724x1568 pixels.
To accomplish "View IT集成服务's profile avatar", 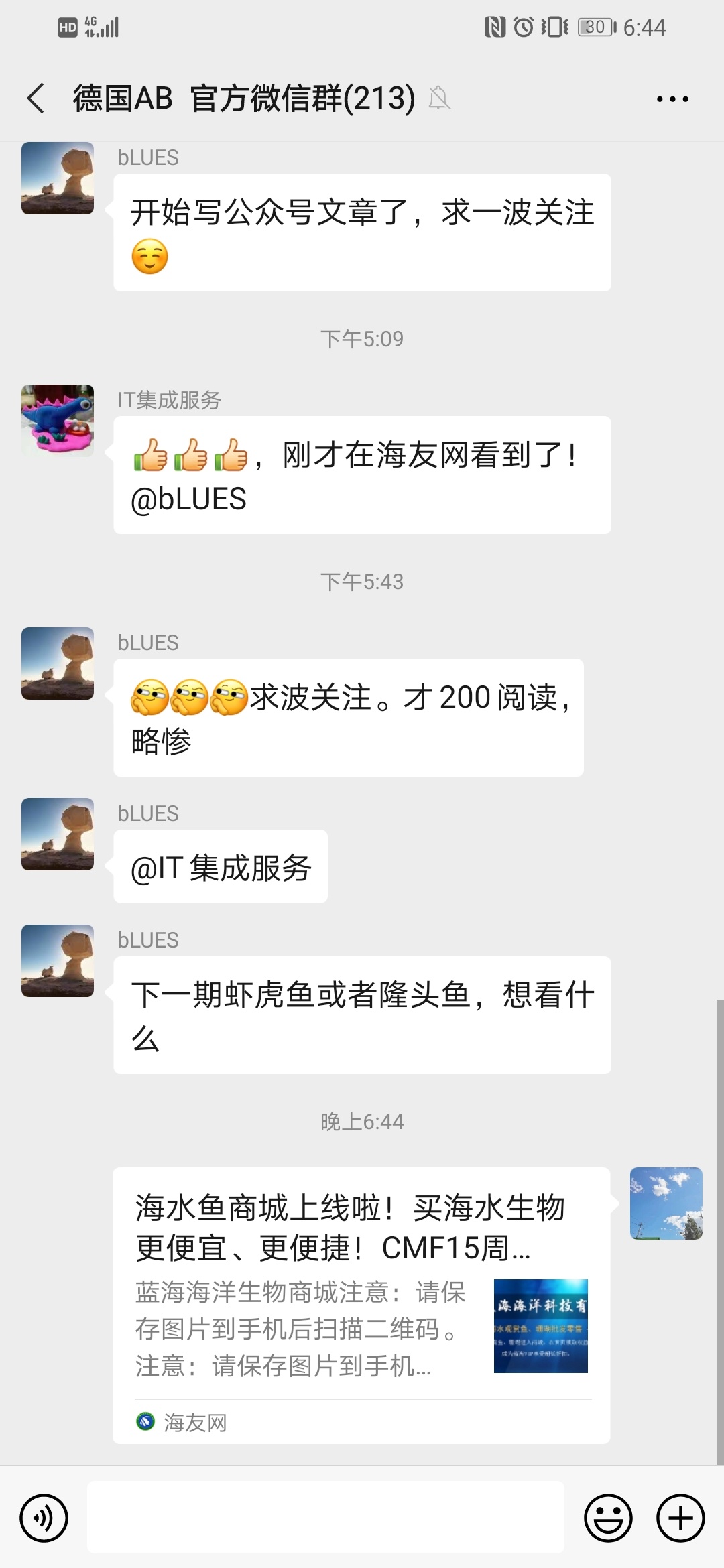I will coord(58,421).
